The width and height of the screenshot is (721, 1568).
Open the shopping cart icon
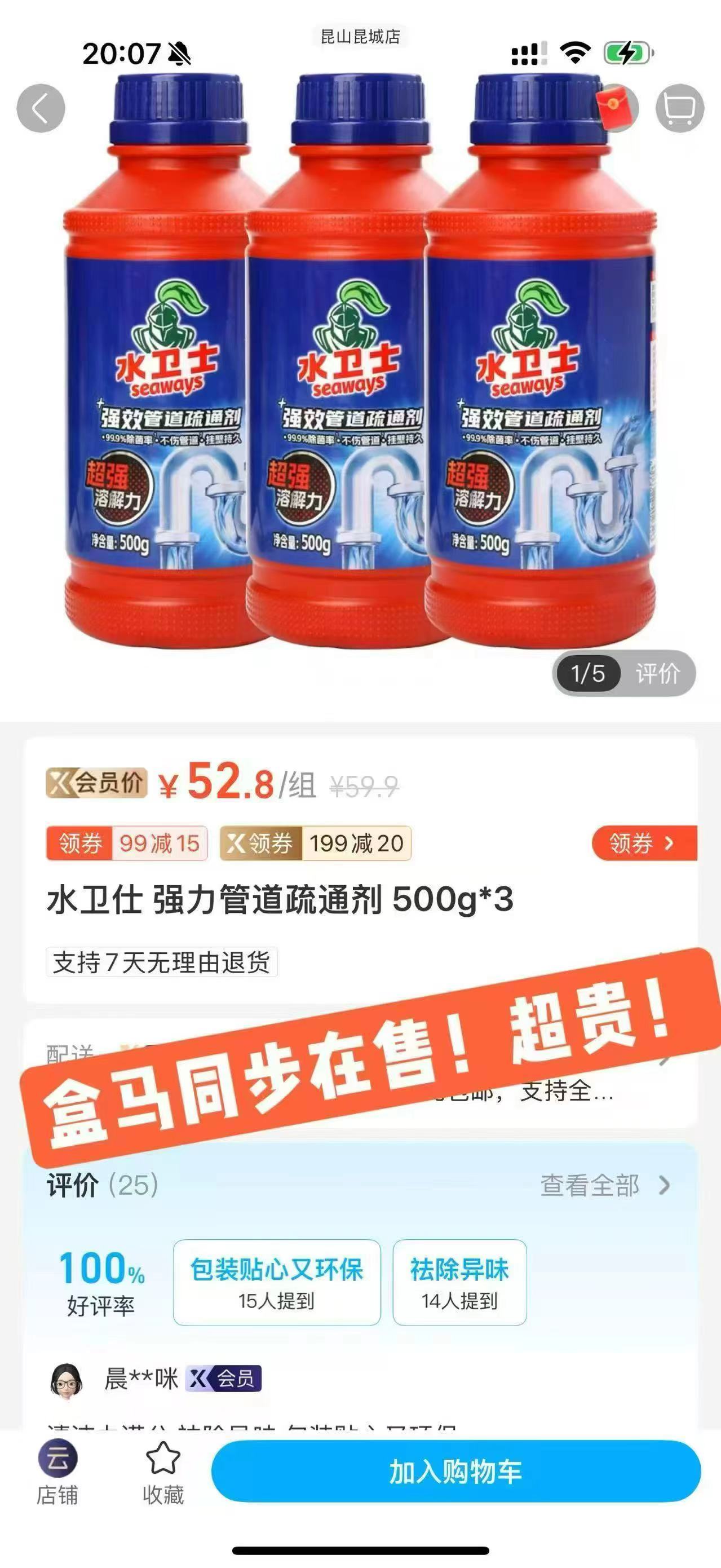coord(679,107)
